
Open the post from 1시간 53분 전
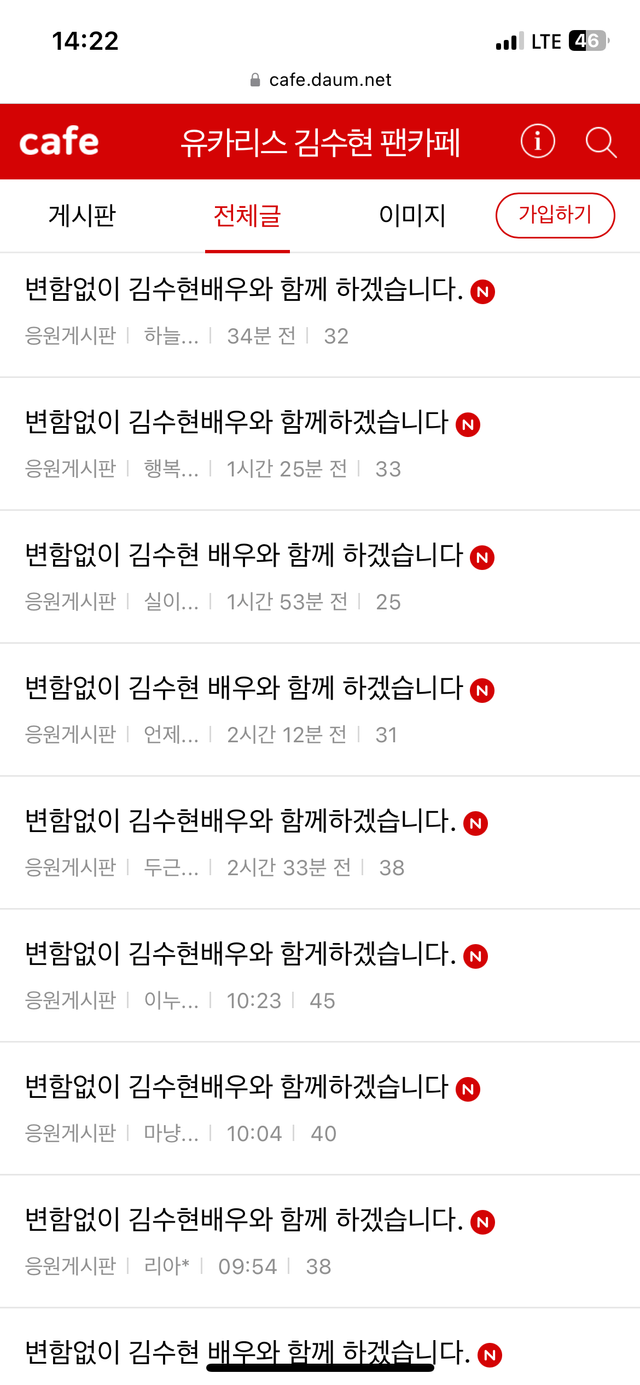[320, 577]
